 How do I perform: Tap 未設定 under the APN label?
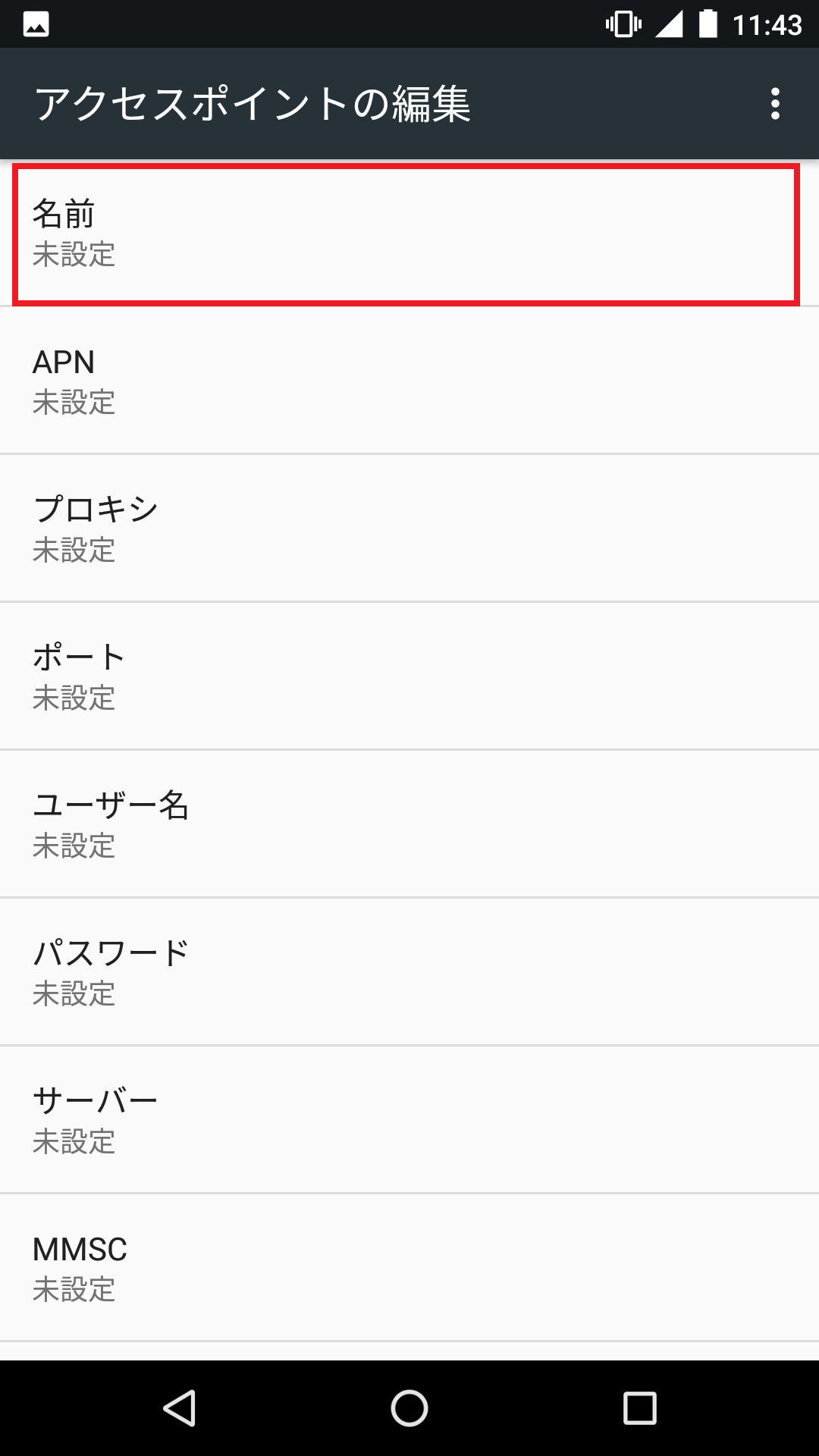(74, 402)
